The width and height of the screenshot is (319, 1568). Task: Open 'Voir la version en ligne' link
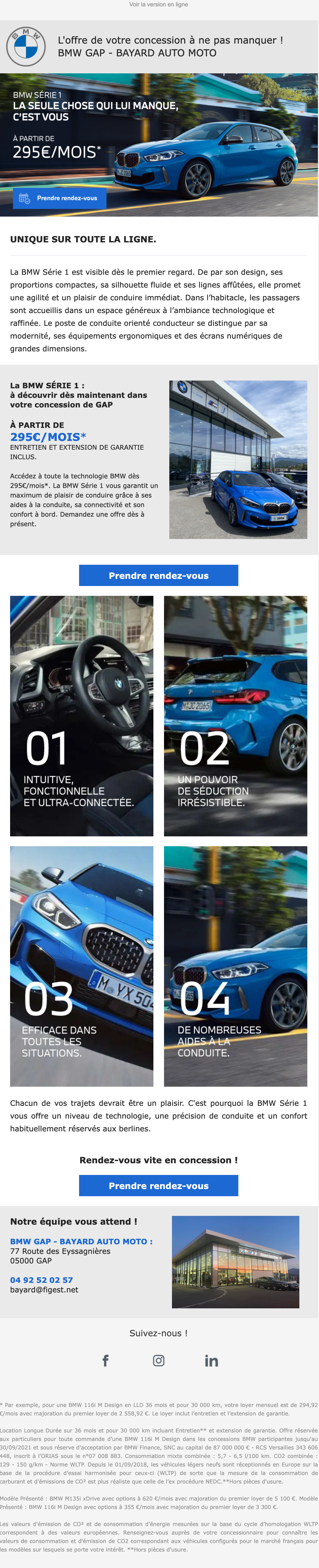point(159,4)
